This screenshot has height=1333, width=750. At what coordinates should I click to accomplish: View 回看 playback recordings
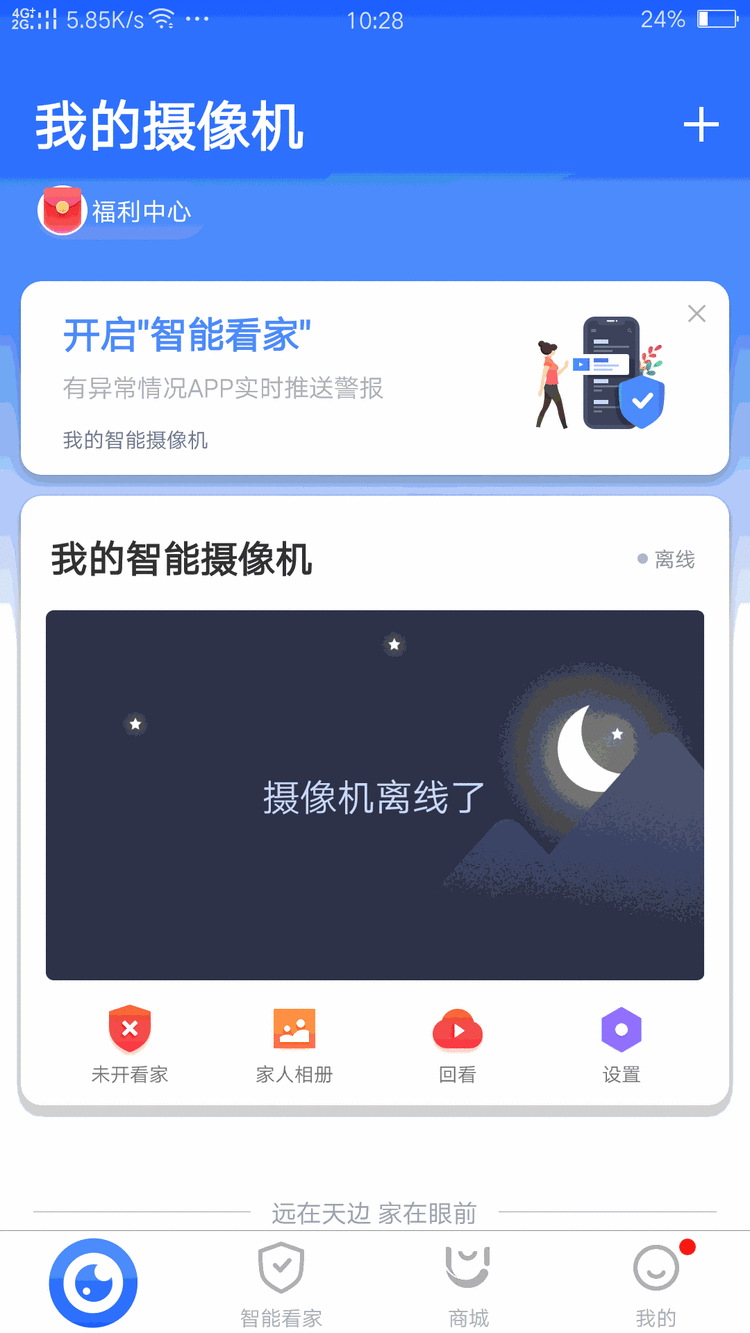tap(457, 1045)
